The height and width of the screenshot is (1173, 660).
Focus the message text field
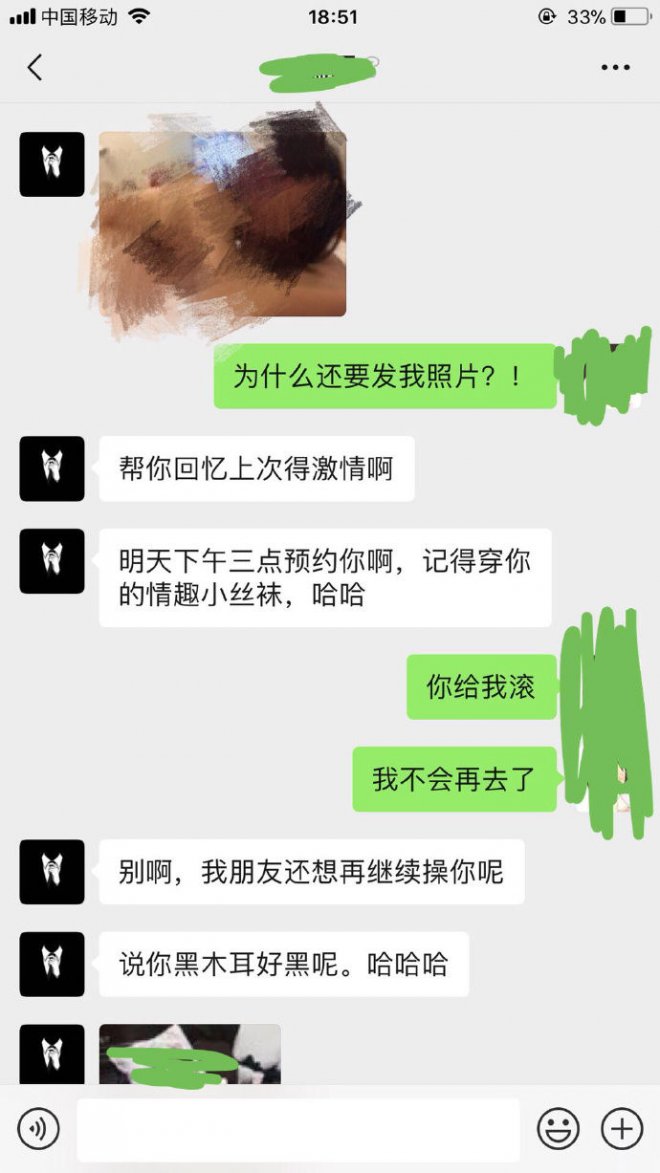(x=298, y=1129)
